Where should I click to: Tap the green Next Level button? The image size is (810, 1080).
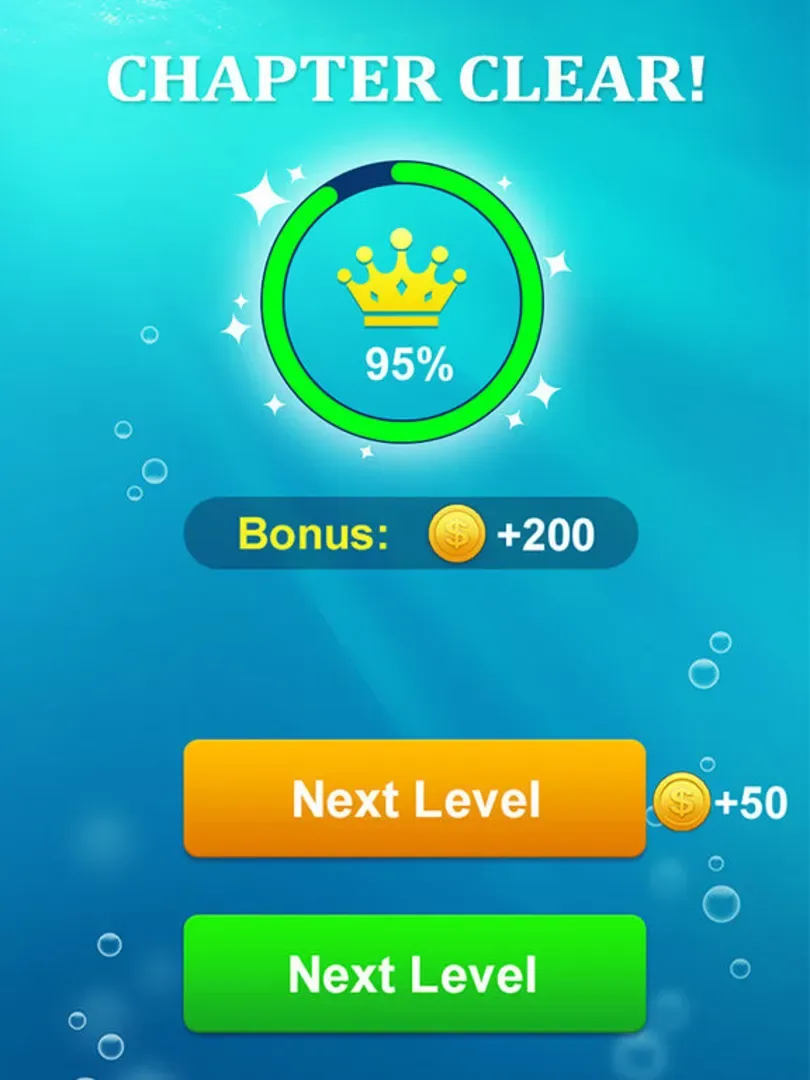click(414, 973)
